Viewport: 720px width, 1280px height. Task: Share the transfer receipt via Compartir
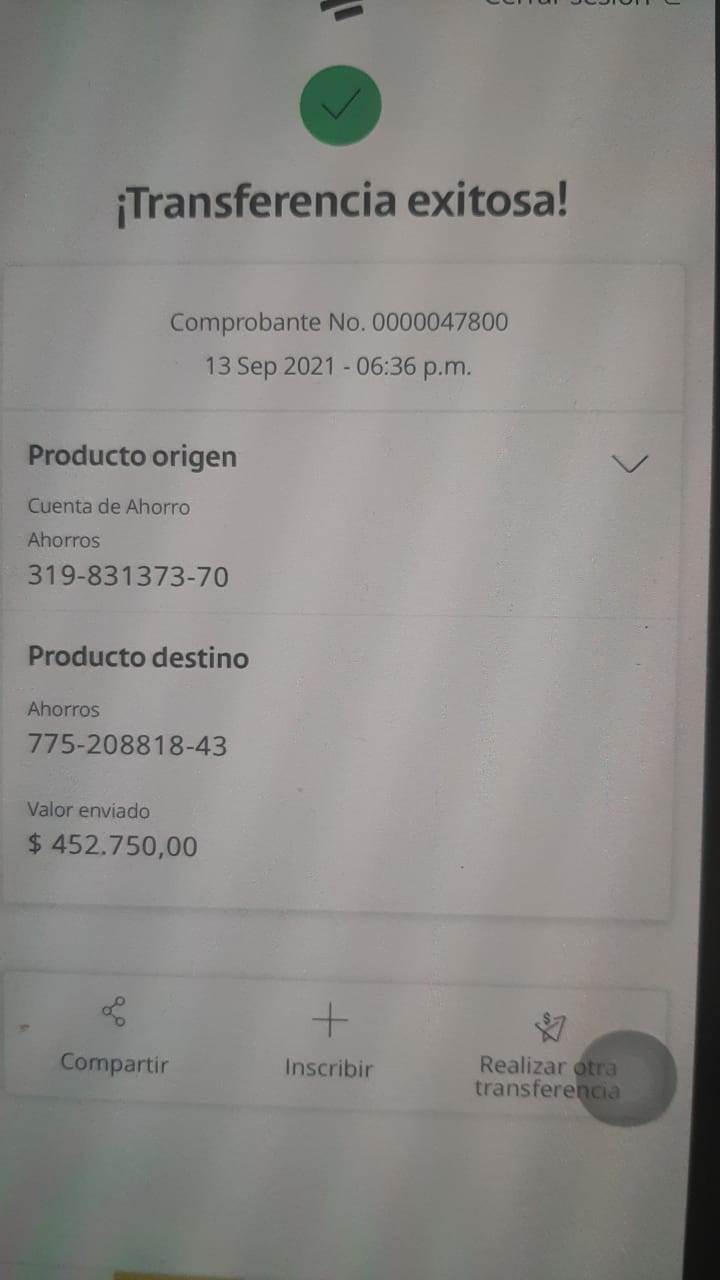pyautogui.click(x=114, y=1038)
